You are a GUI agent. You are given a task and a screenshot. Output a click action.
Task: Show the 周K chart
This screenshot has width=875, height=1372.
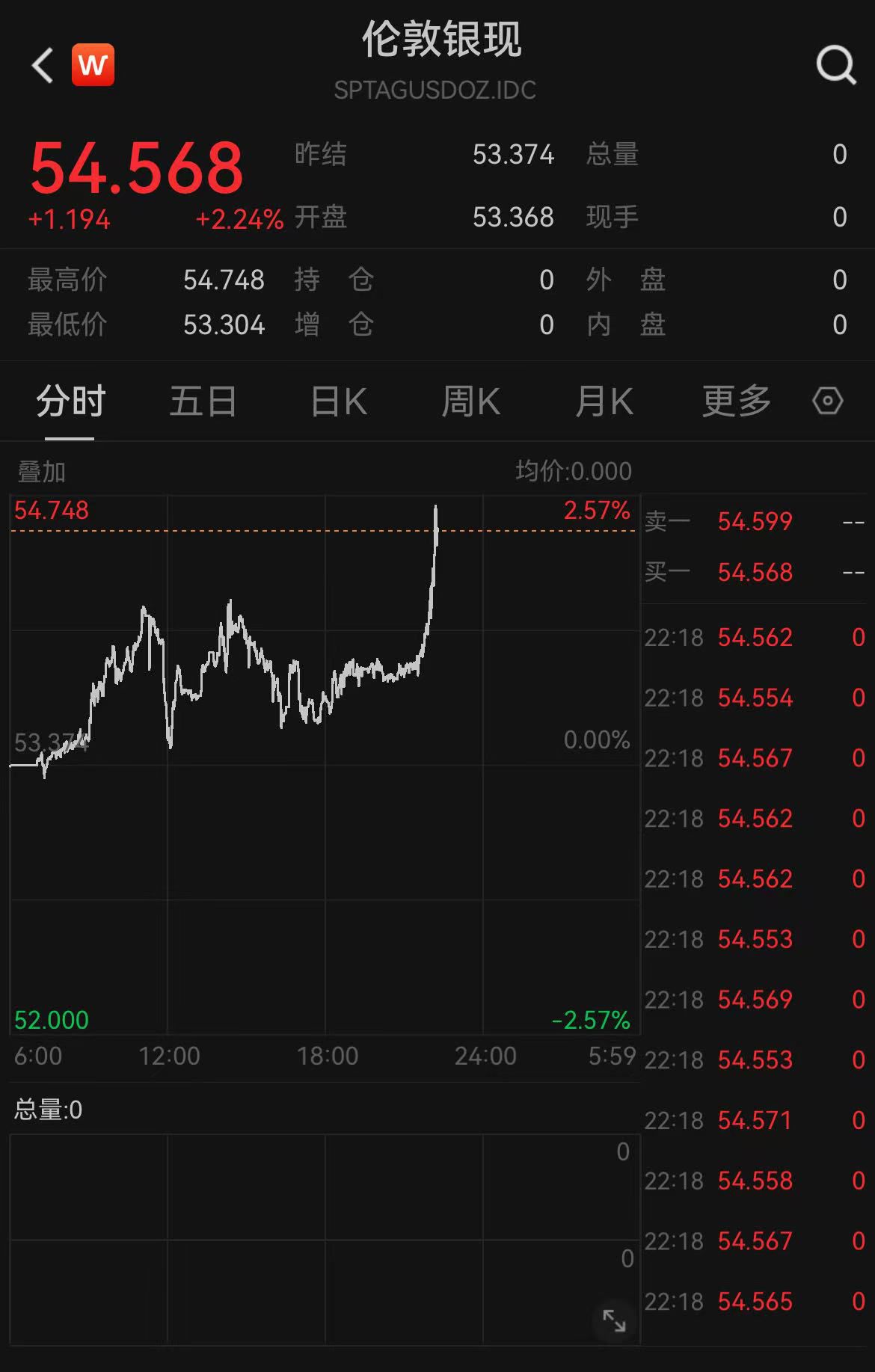(470, 402)
